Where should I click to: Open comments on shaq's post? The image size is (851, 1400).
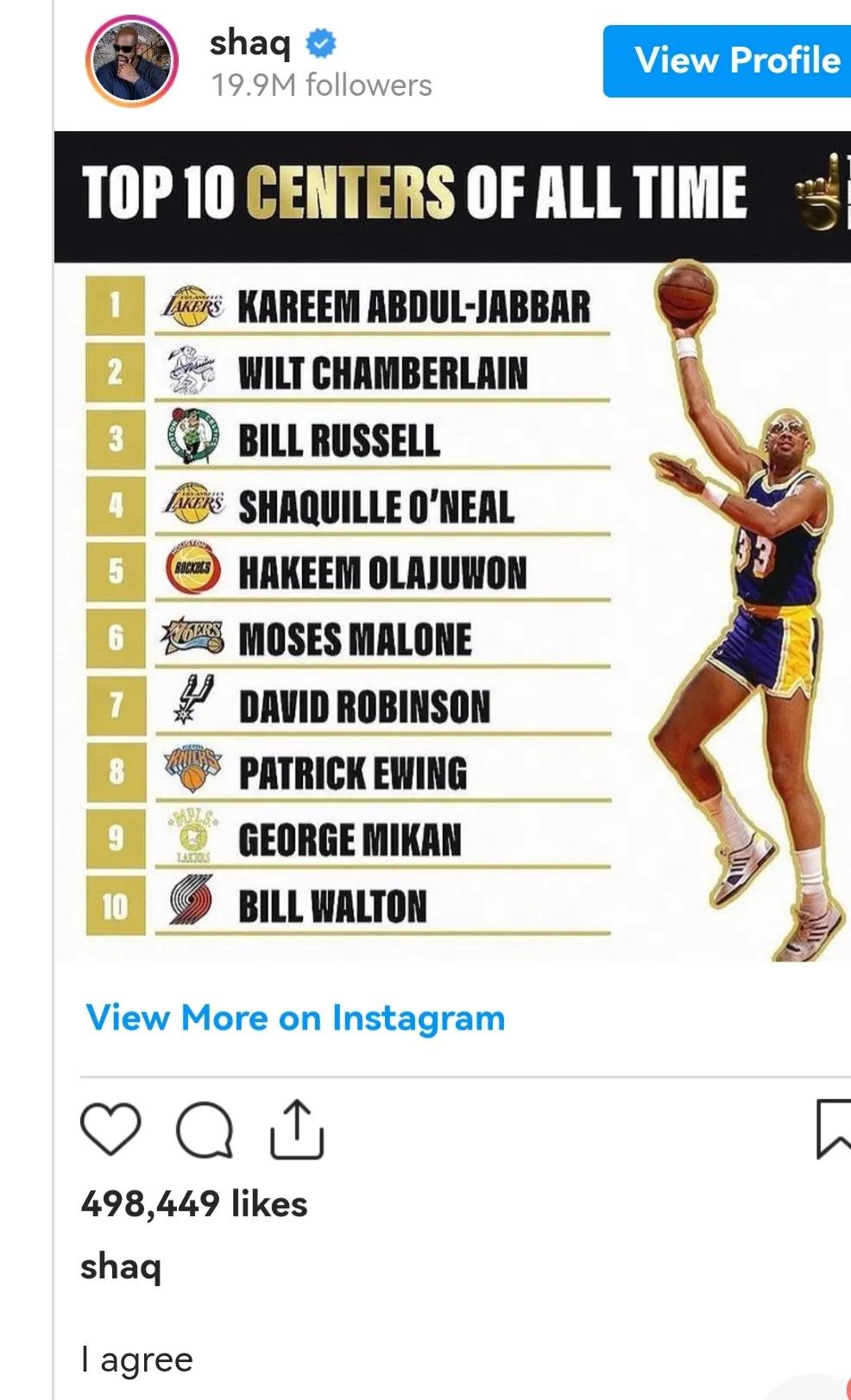point(205,1130)
